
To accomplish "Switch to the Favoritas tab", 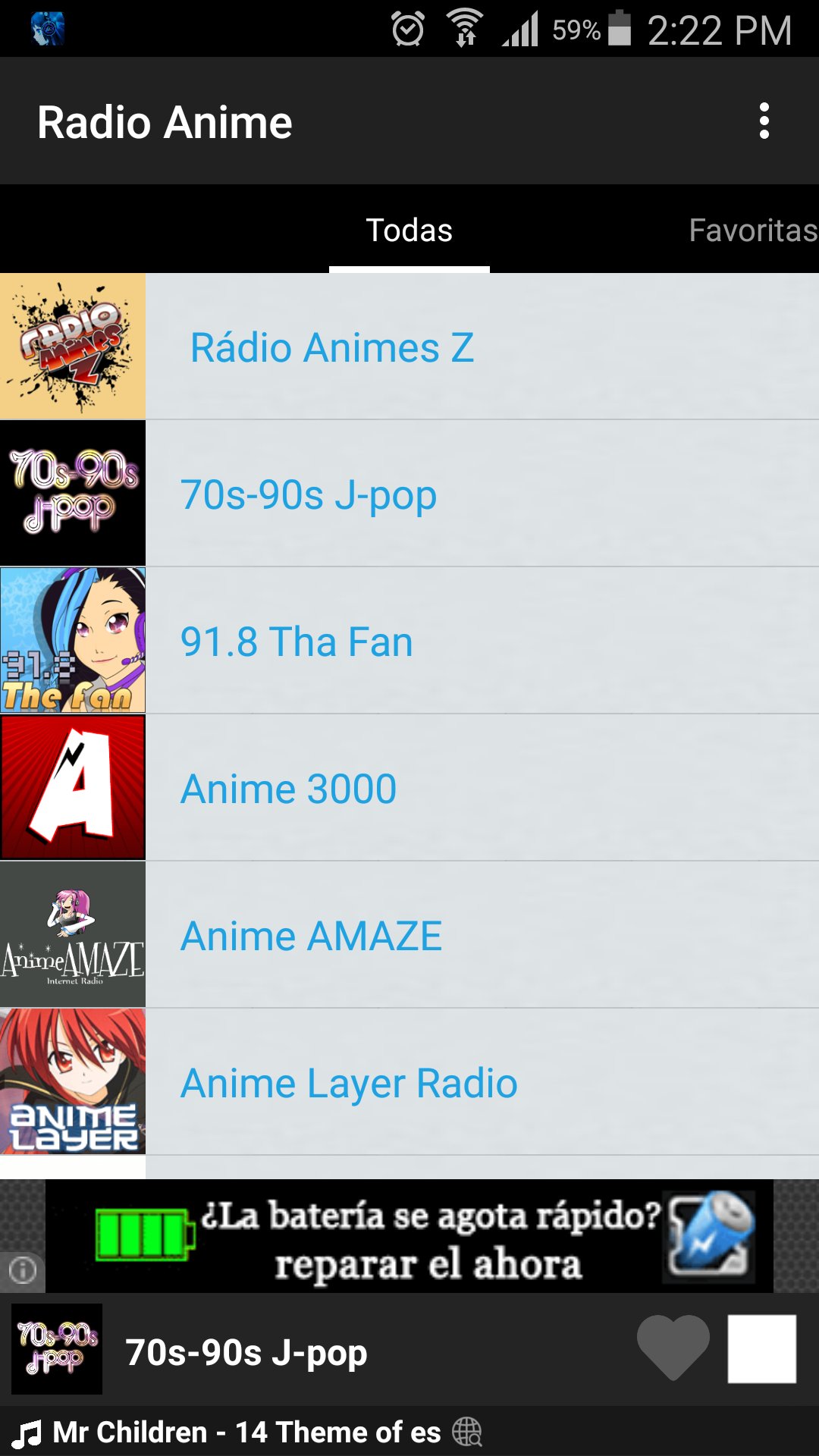I will (x=751, y=231).
